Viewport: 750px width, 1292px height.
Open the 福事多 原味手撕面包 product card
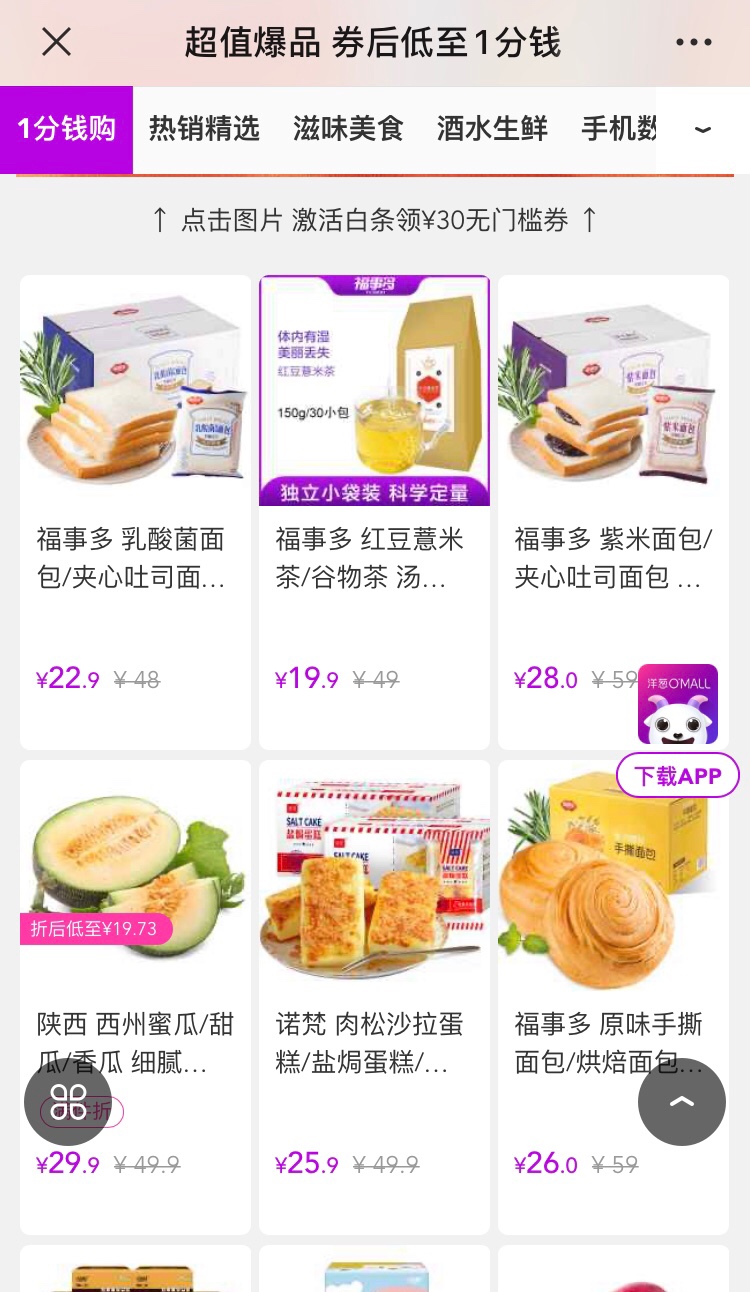click(x=613, y=997)
